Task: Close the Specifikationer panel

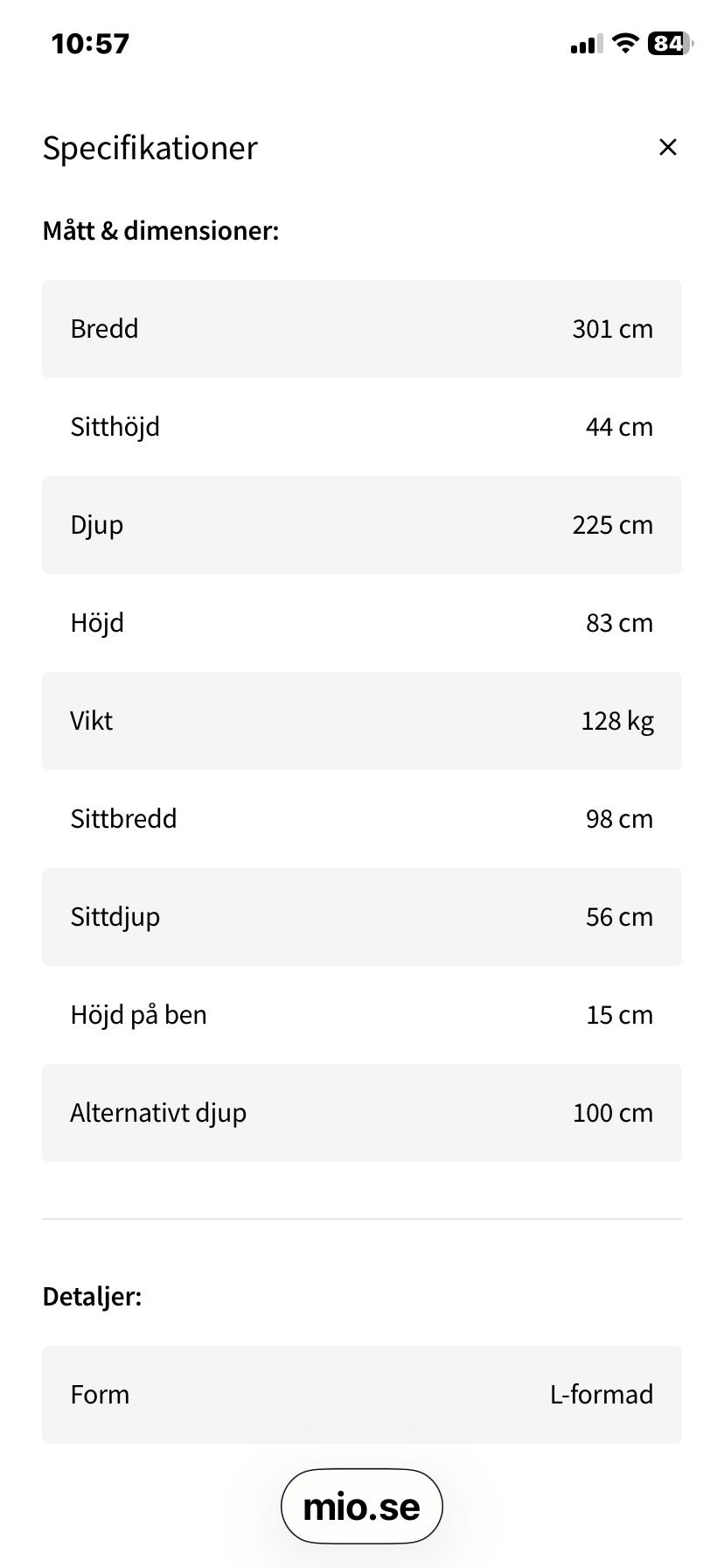Action: click(x=667, y=147)
